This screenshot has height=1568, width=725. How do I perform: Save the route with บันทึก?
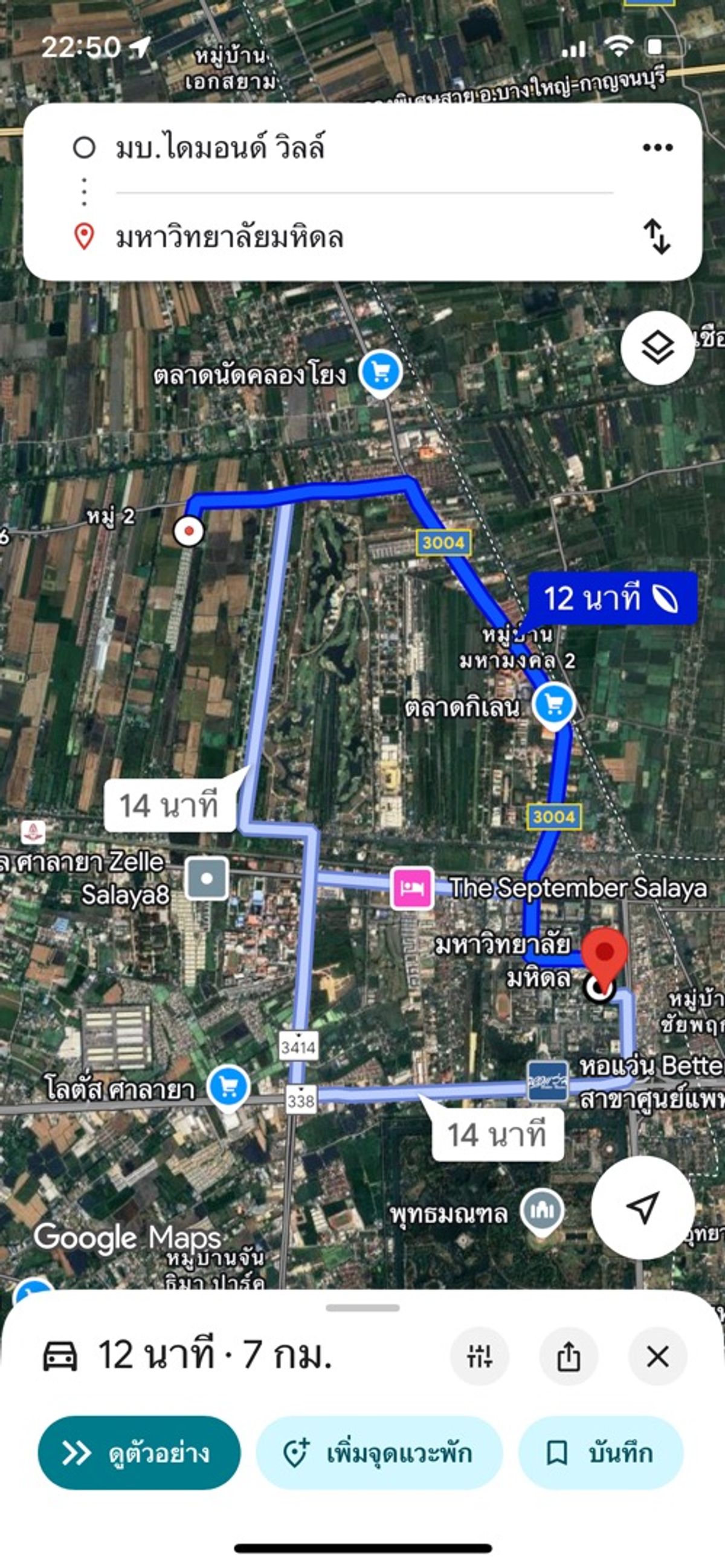click(601, 1453)
